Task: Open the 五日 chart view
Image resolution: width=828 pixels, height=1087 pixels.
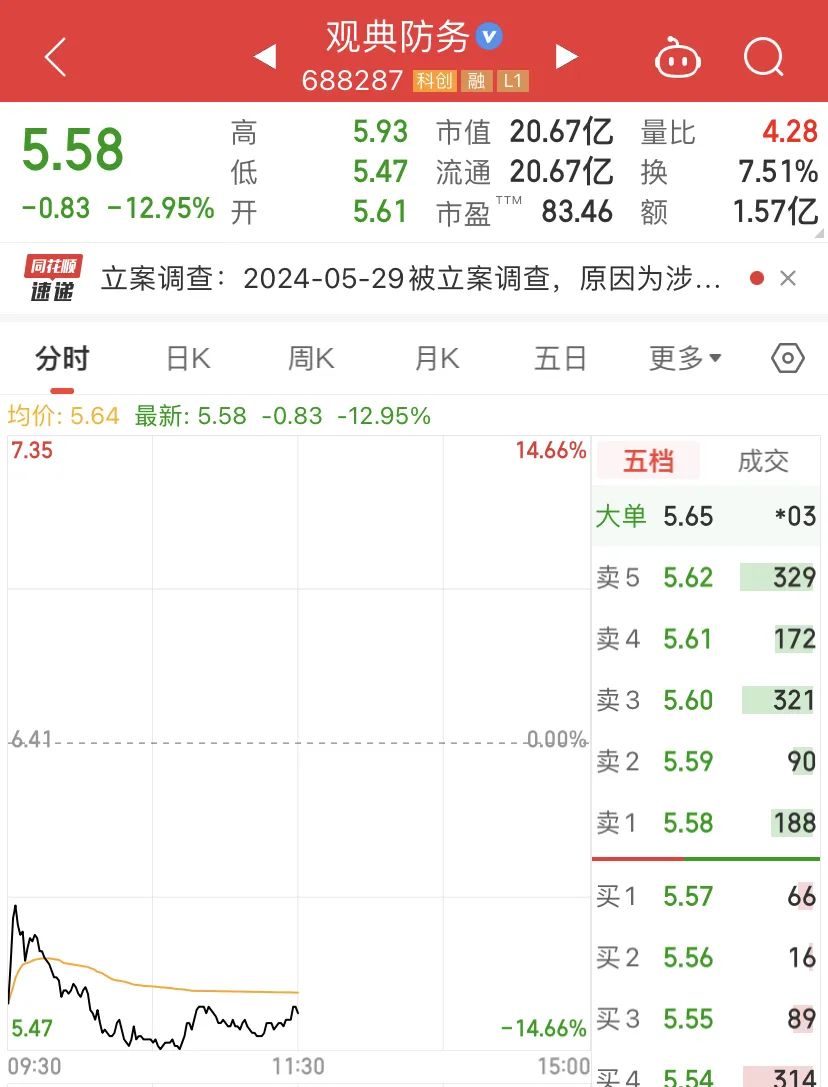Action: pos(559,357)
